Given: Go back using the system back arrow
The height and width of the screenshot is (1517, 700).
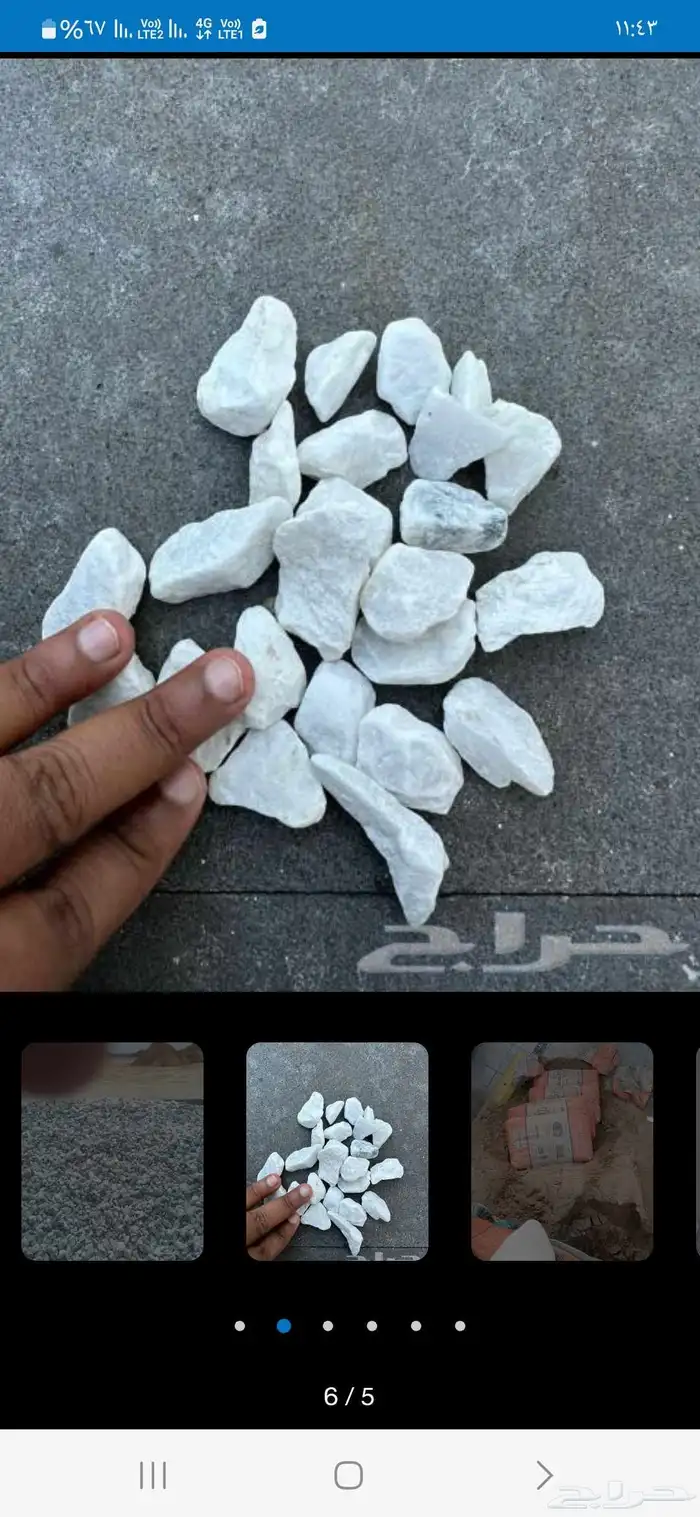Looking at the screenshot, I should 543,1475.
